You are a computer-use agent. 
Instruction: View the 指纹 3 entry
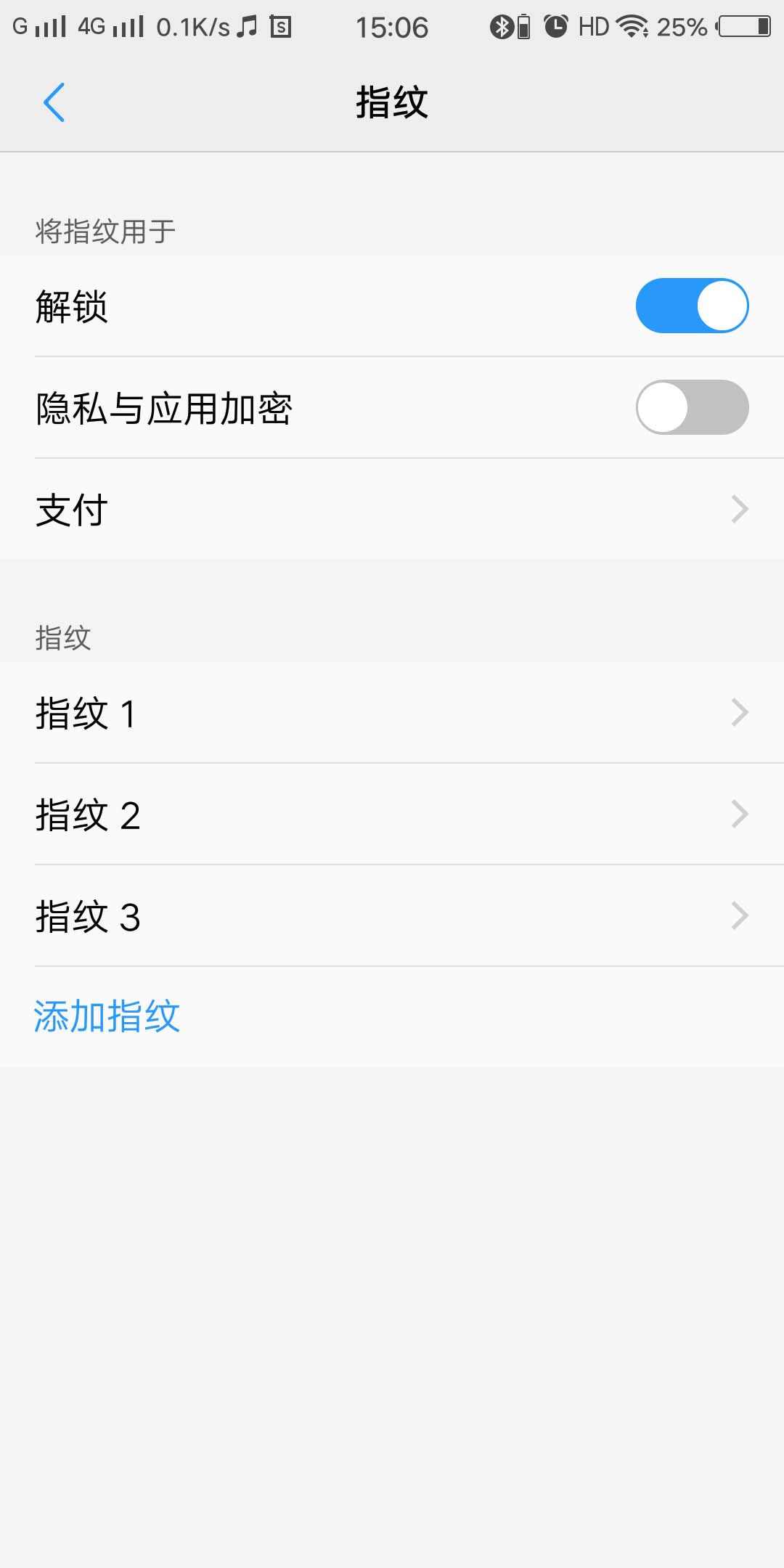(392, 915)
